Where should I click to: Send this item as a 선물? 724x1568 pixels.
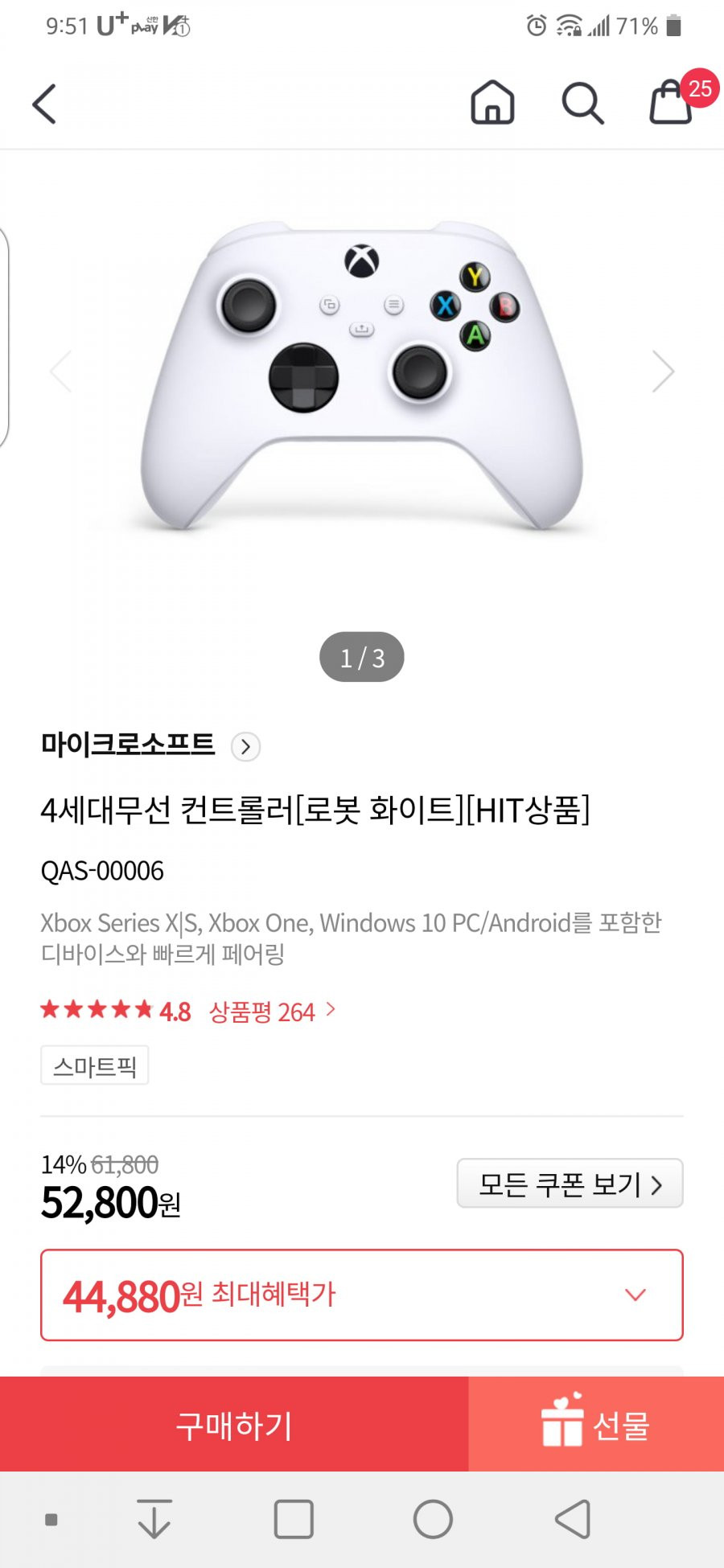[x=596, y=1425]
